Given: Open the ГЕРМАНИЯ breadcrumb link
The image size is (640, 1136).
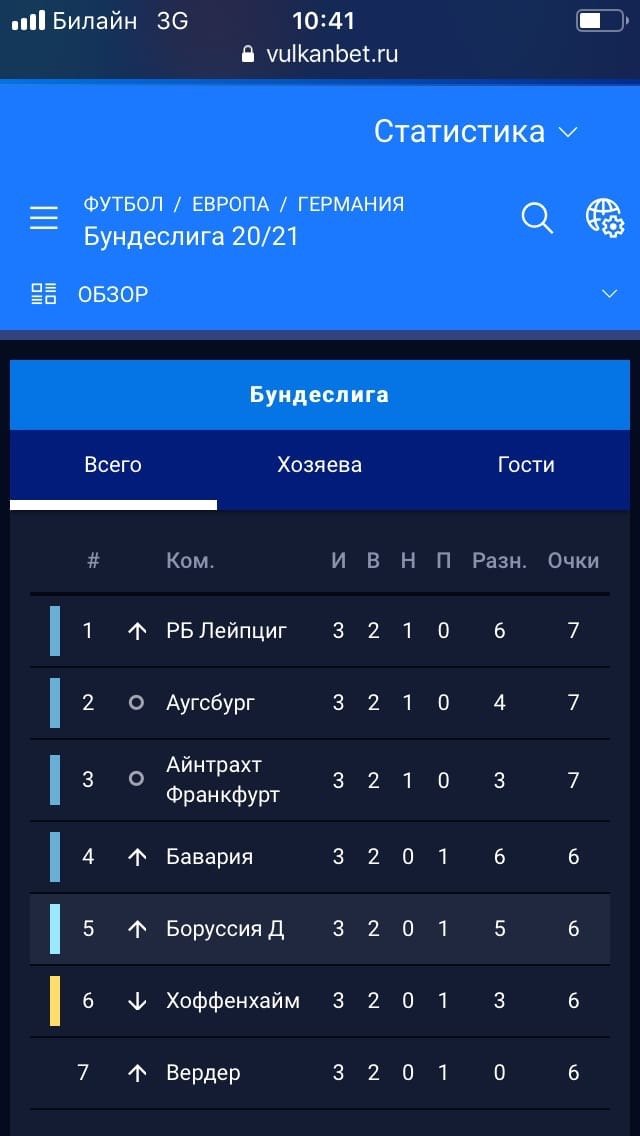Looking at the screenshot, I should [350, 204].
